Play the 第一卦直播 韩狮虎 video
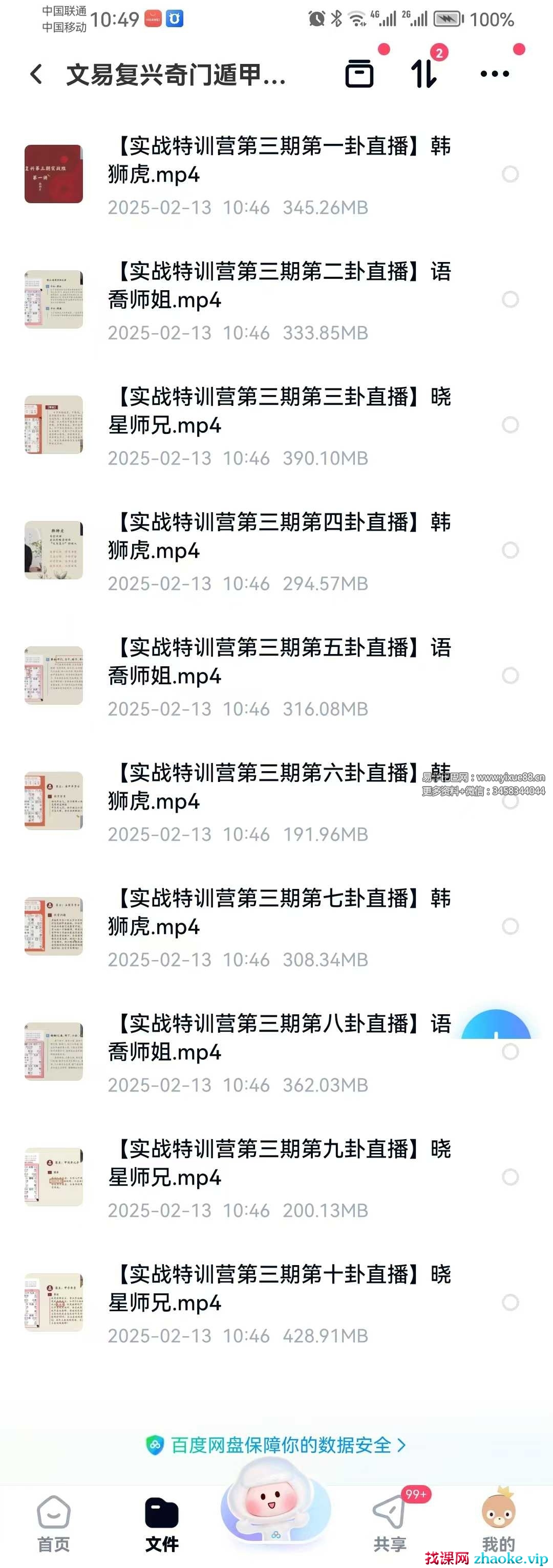The height and width of the screenshot is (1568, 553). click(279, 161)
